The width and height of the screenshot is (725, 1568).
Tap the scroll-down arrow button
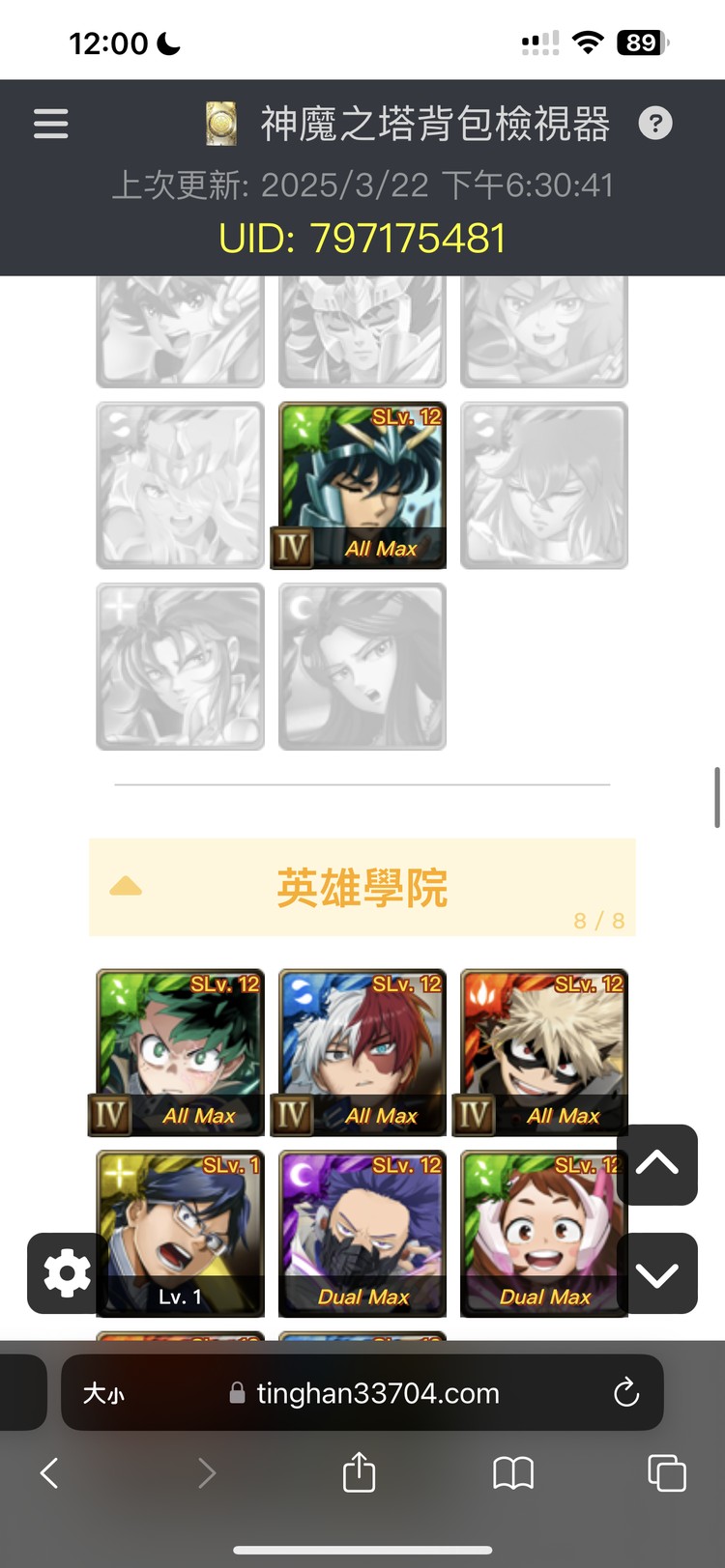[x=657, y=1273]
